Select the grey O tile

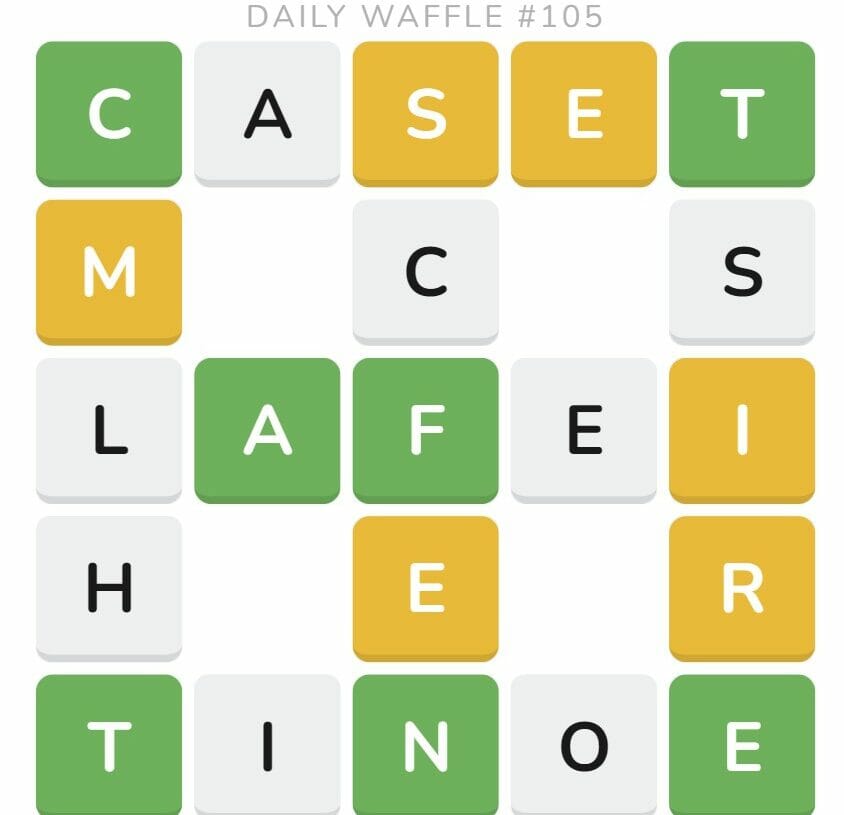(584, 745)
